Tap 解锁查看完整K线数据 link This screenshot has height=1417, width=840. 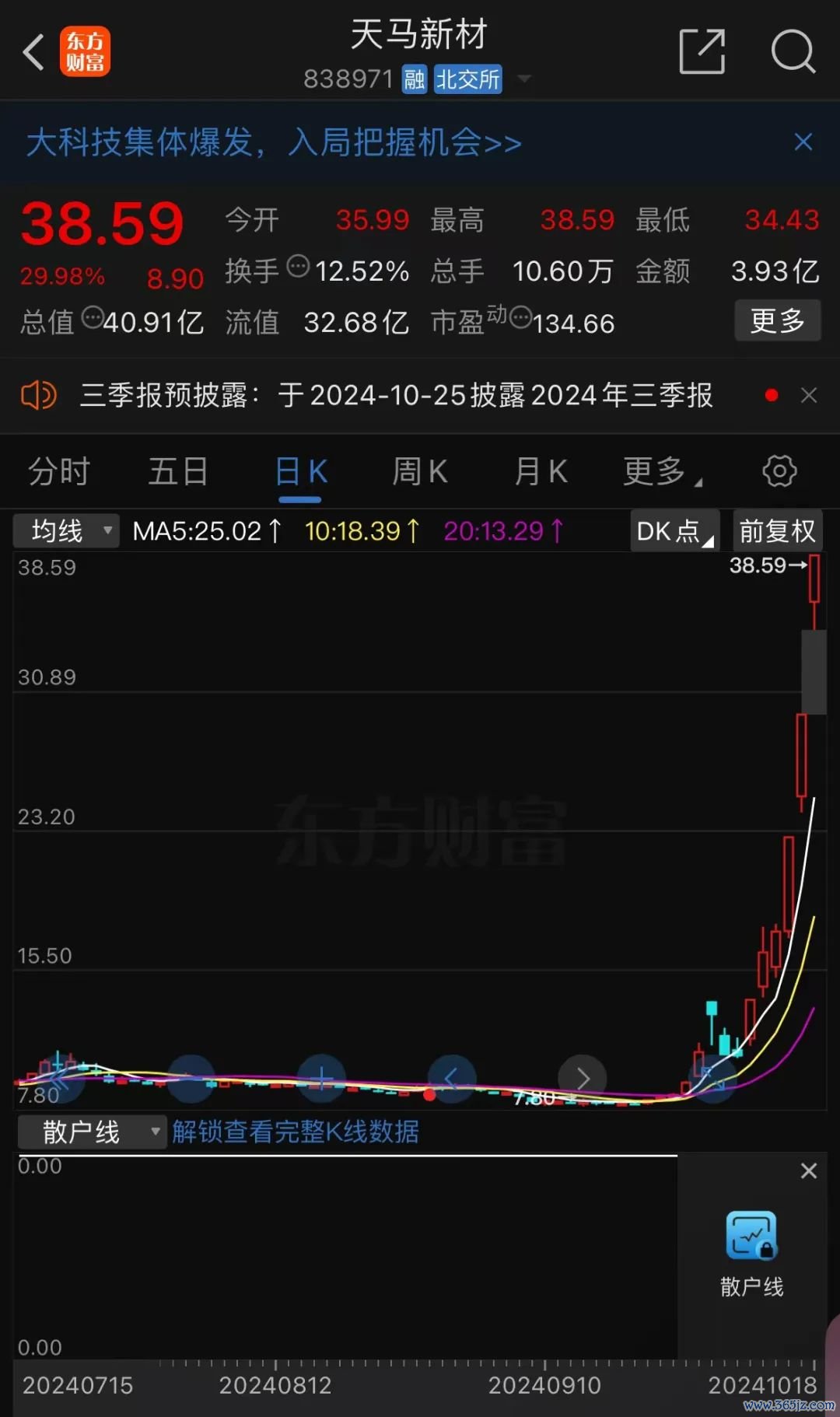click(x=296, y=1132)
